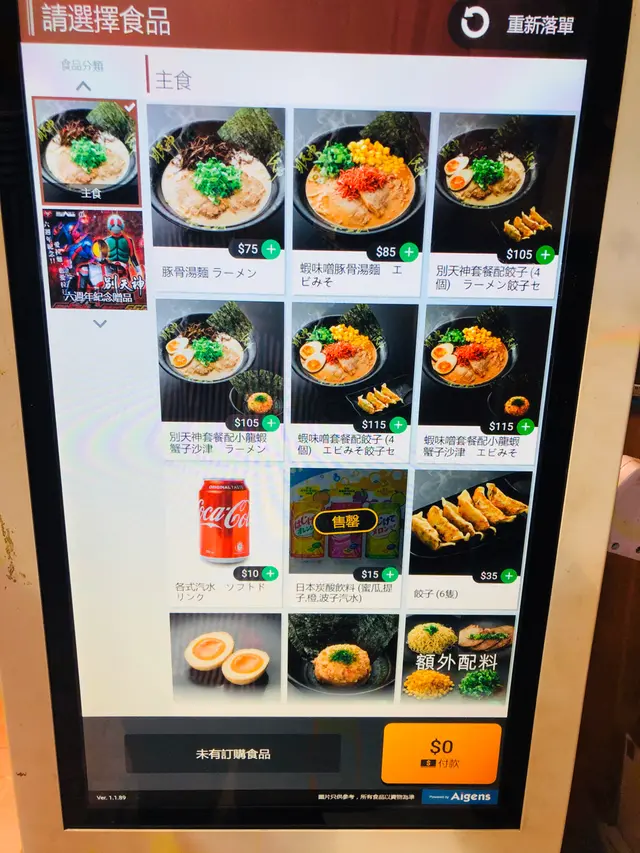Image resolution: width=640 pixels, height=853 pixels.
Task: Tap the orange $0 付款 pay button
Action: (x=441, y=753)
